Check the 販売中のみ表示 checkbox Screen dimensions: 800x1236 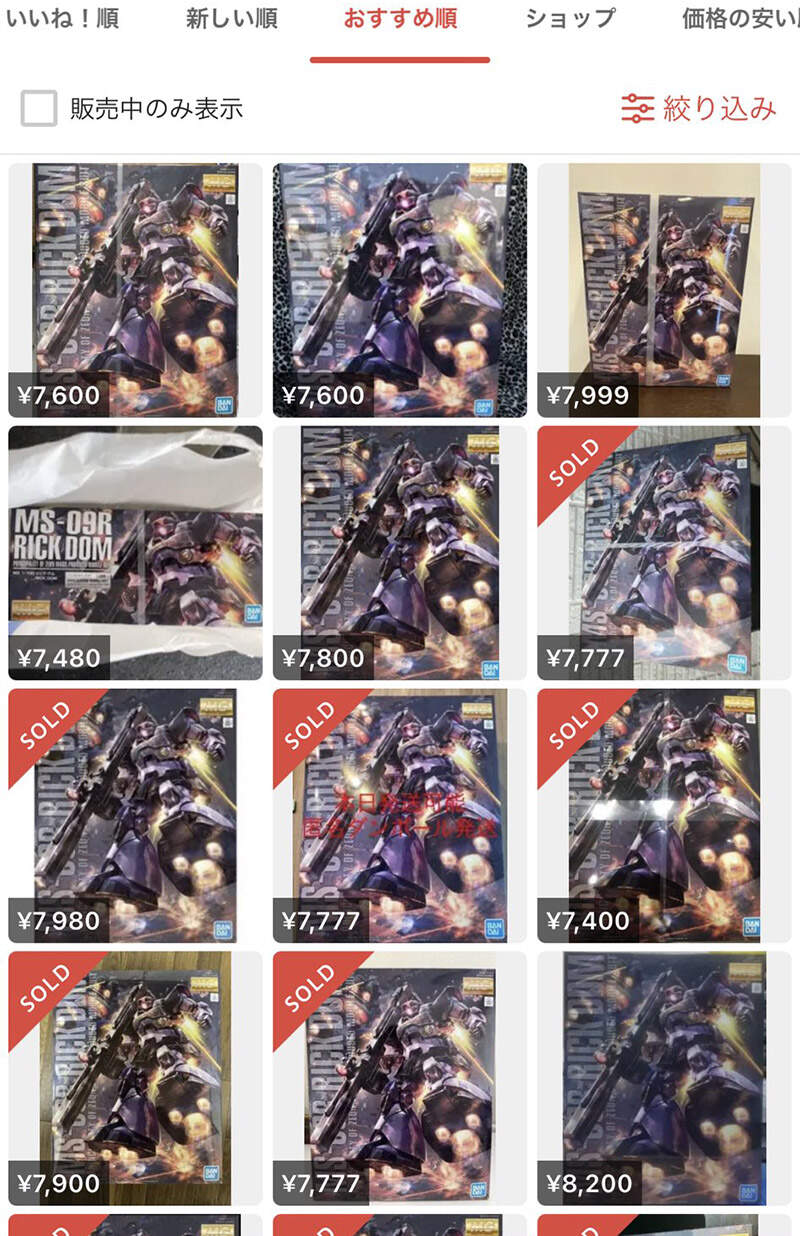(x=40, y=108)
